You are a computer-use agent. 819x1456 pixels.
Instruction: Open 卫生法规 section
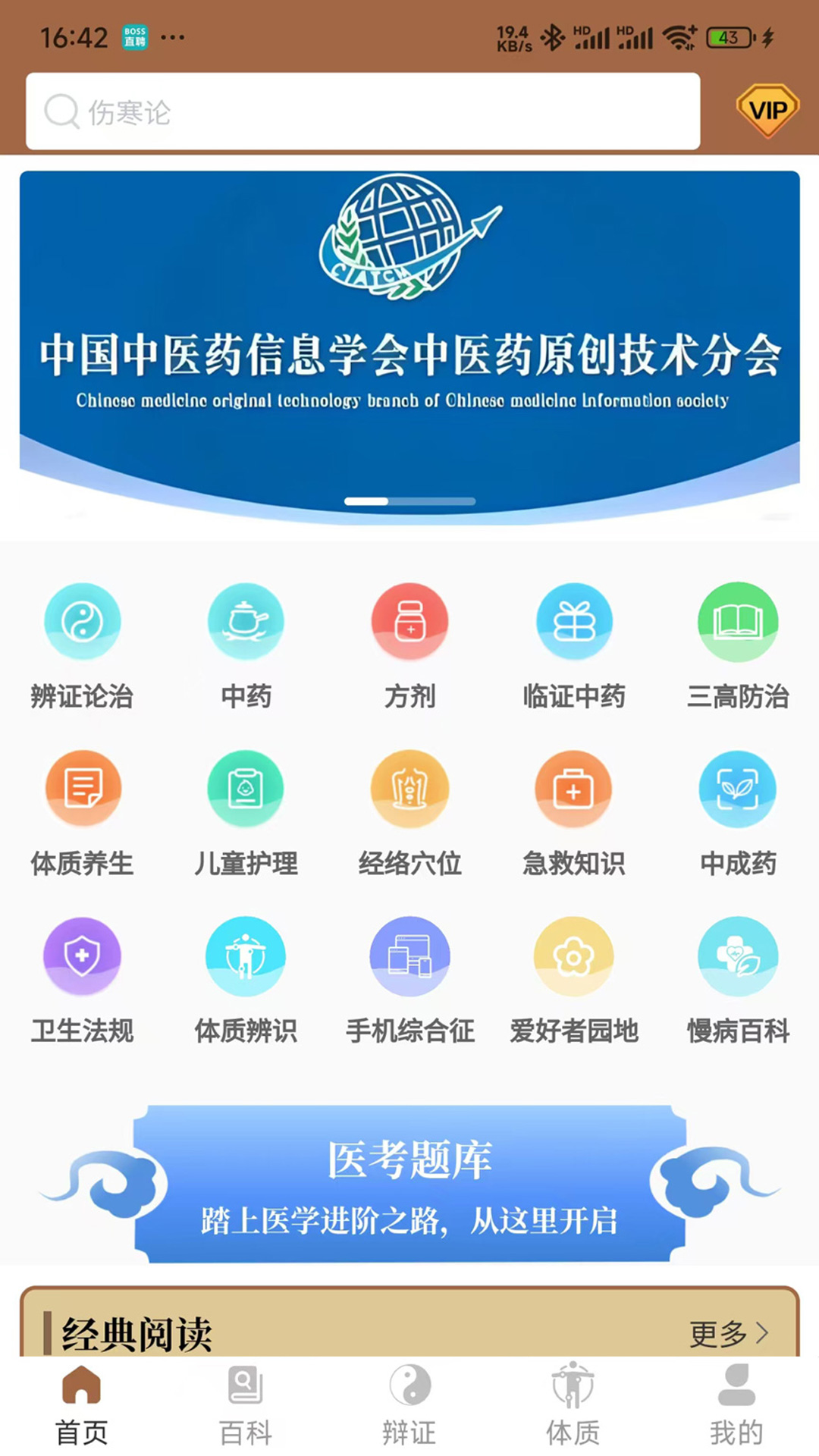coord(82,978)
